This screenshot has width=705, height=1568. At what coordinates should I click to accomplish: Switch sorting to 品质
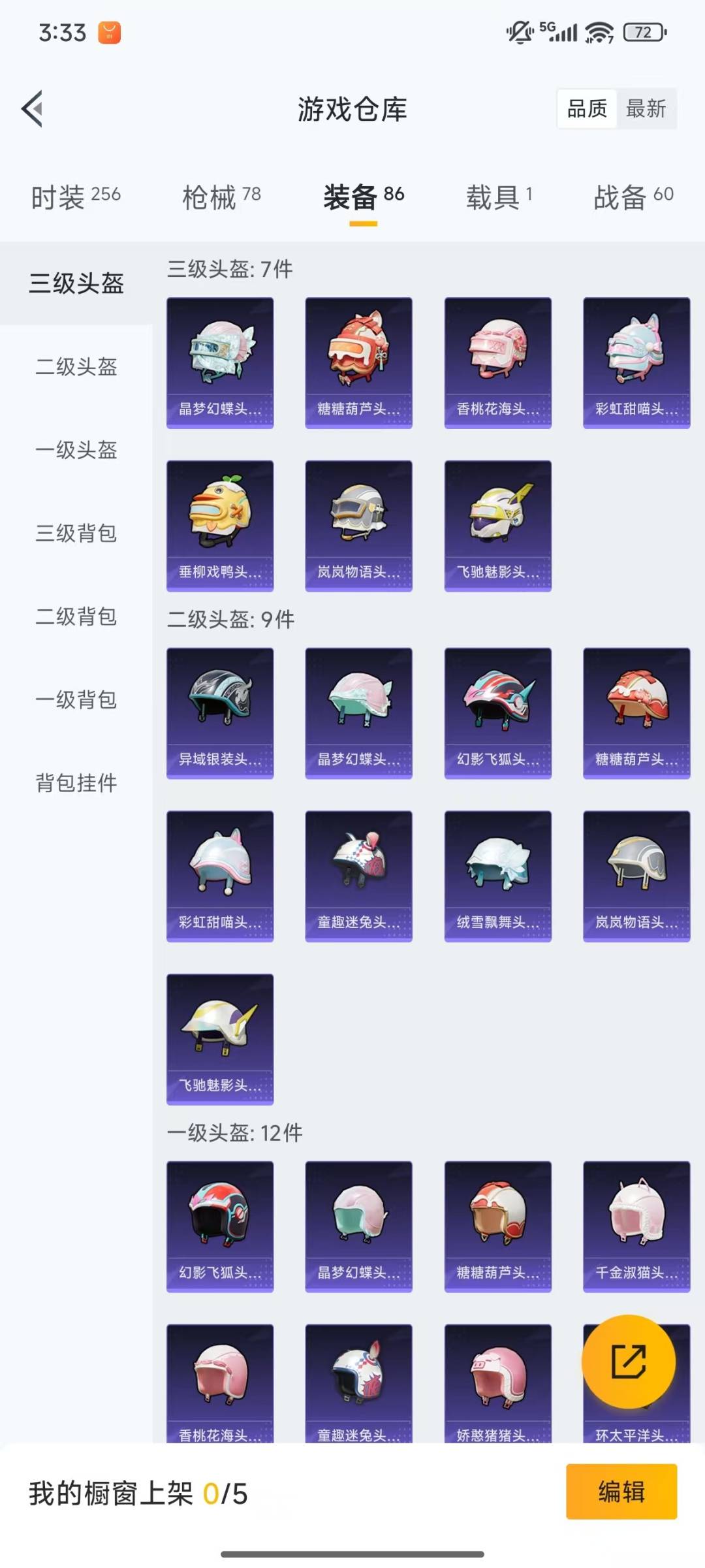pos(587,108)
